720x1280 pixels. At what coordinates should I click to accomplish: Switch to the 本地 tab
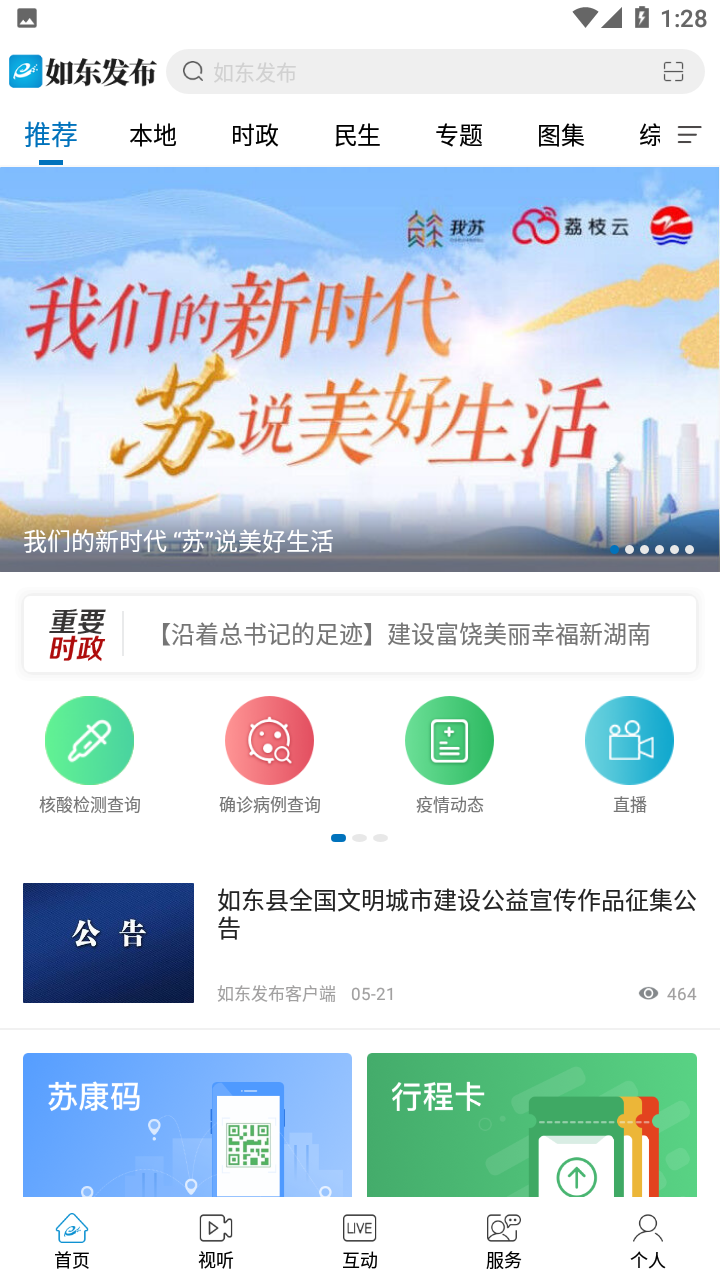(152, 134)
